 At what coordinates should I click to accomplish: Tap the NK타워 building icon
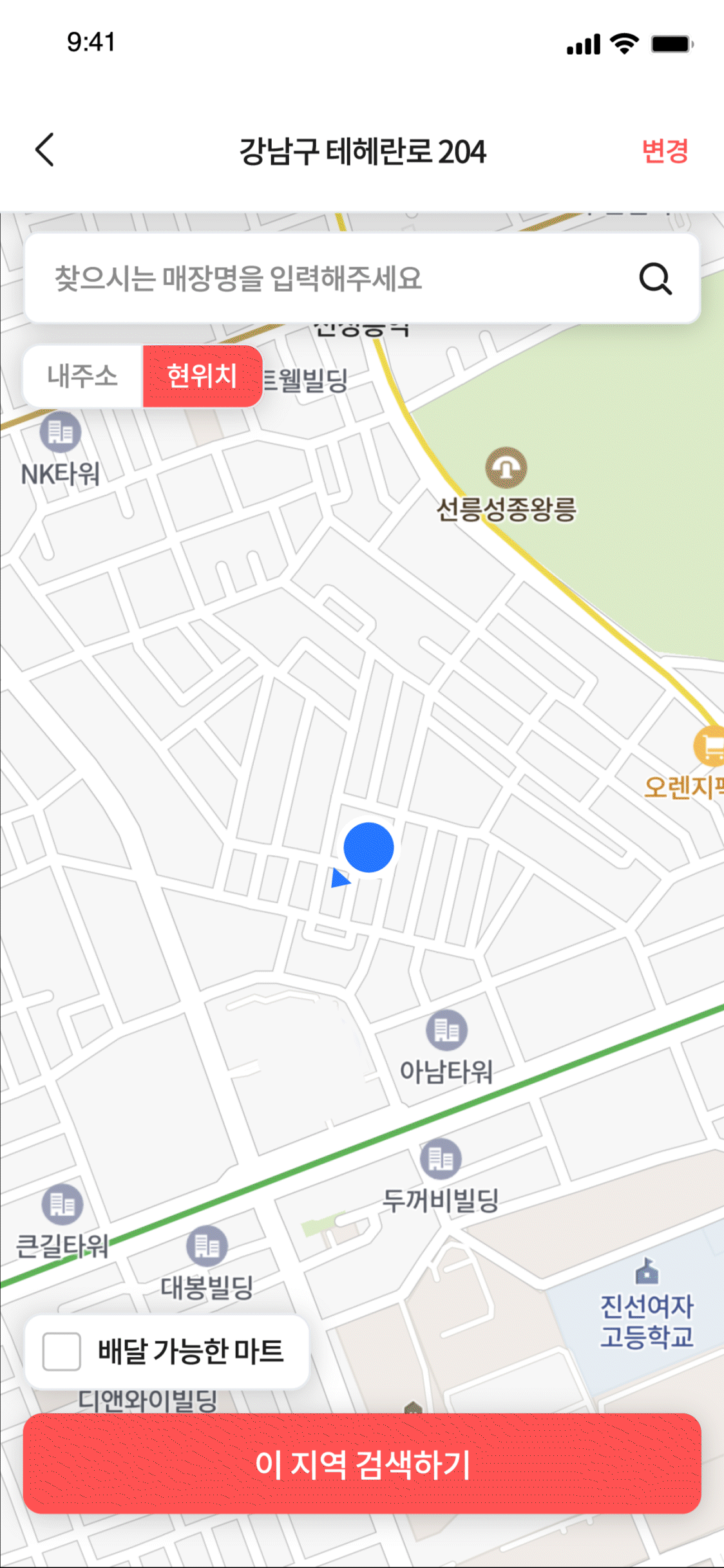pos(59,433)
